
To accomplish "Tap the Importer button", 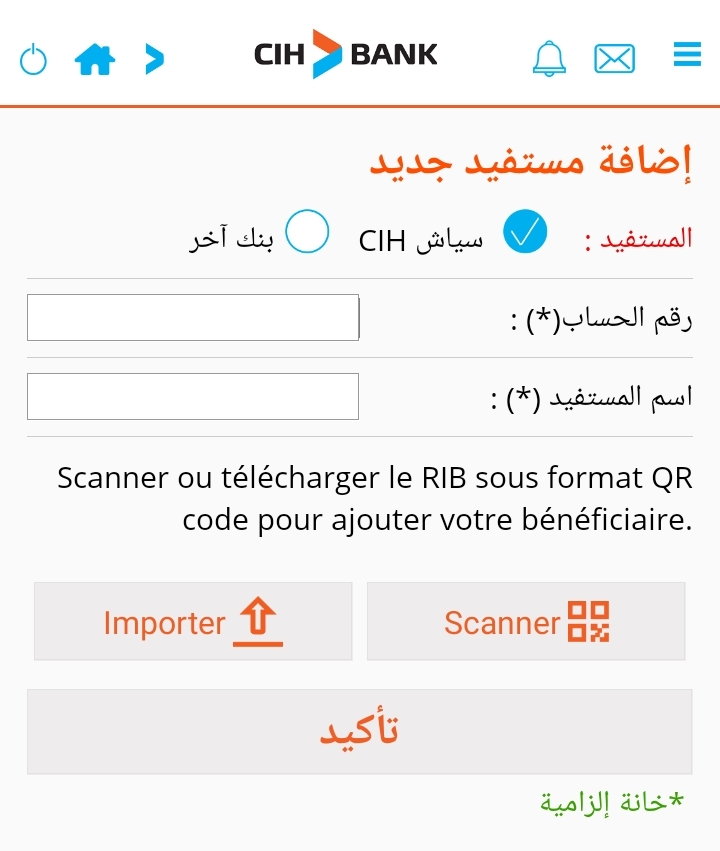I will pyautogui.click(x=193, y=622).
